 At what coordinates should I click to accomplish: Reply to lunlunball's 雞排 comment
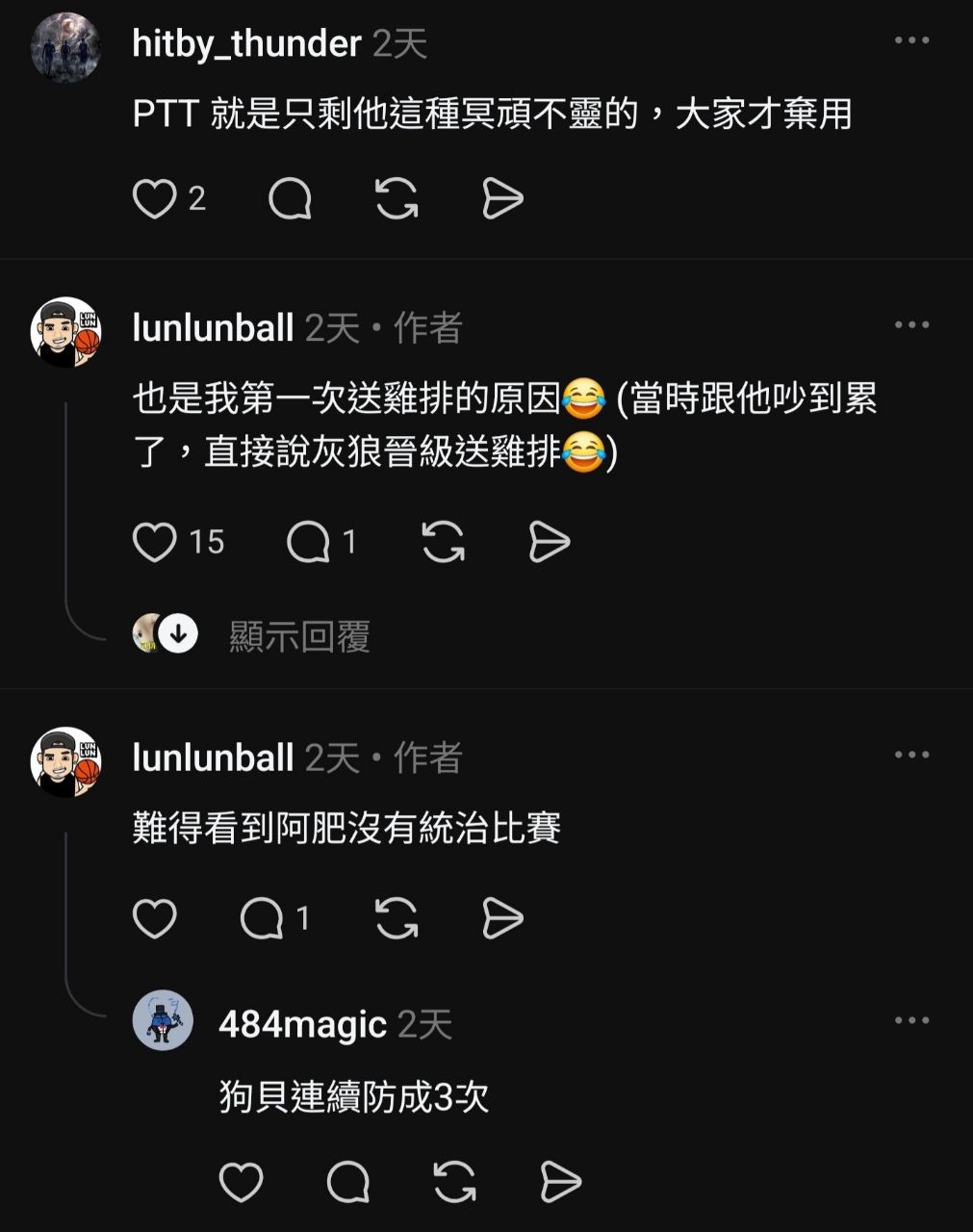(x=309, y=542)
